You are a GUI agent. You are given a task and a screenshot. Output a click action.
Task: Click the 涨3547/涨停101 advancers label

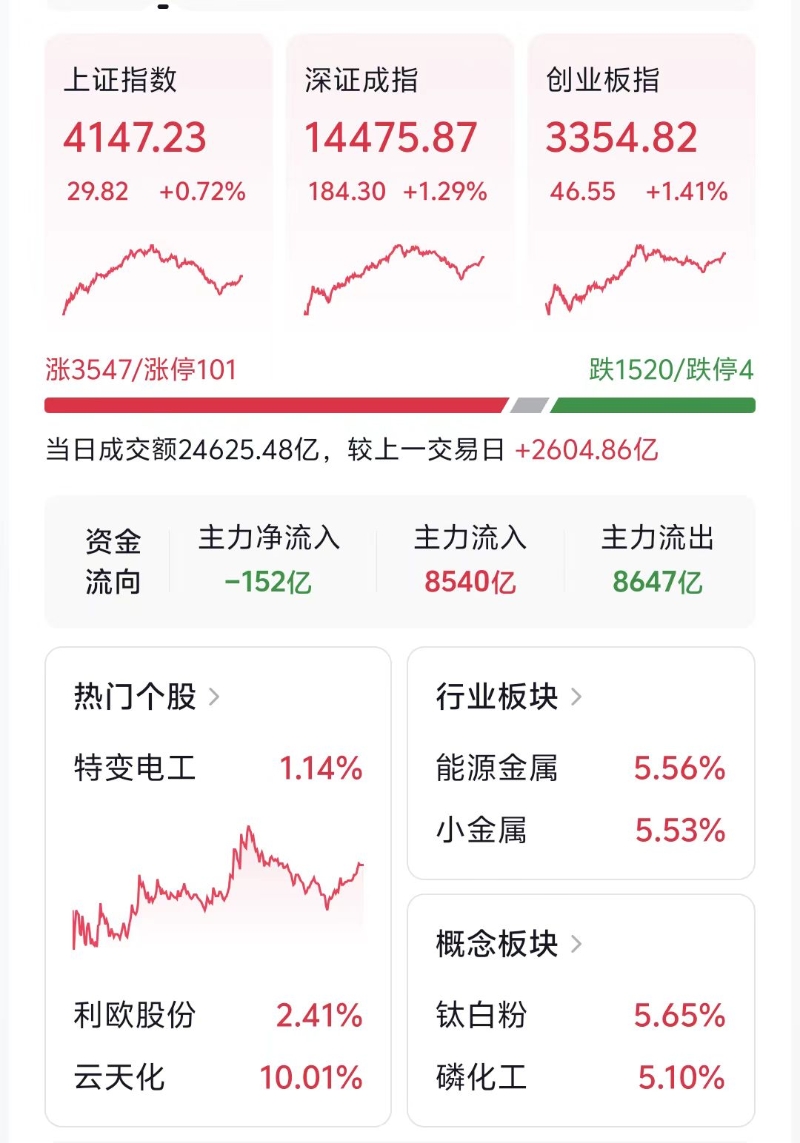(x=140, y=368)
